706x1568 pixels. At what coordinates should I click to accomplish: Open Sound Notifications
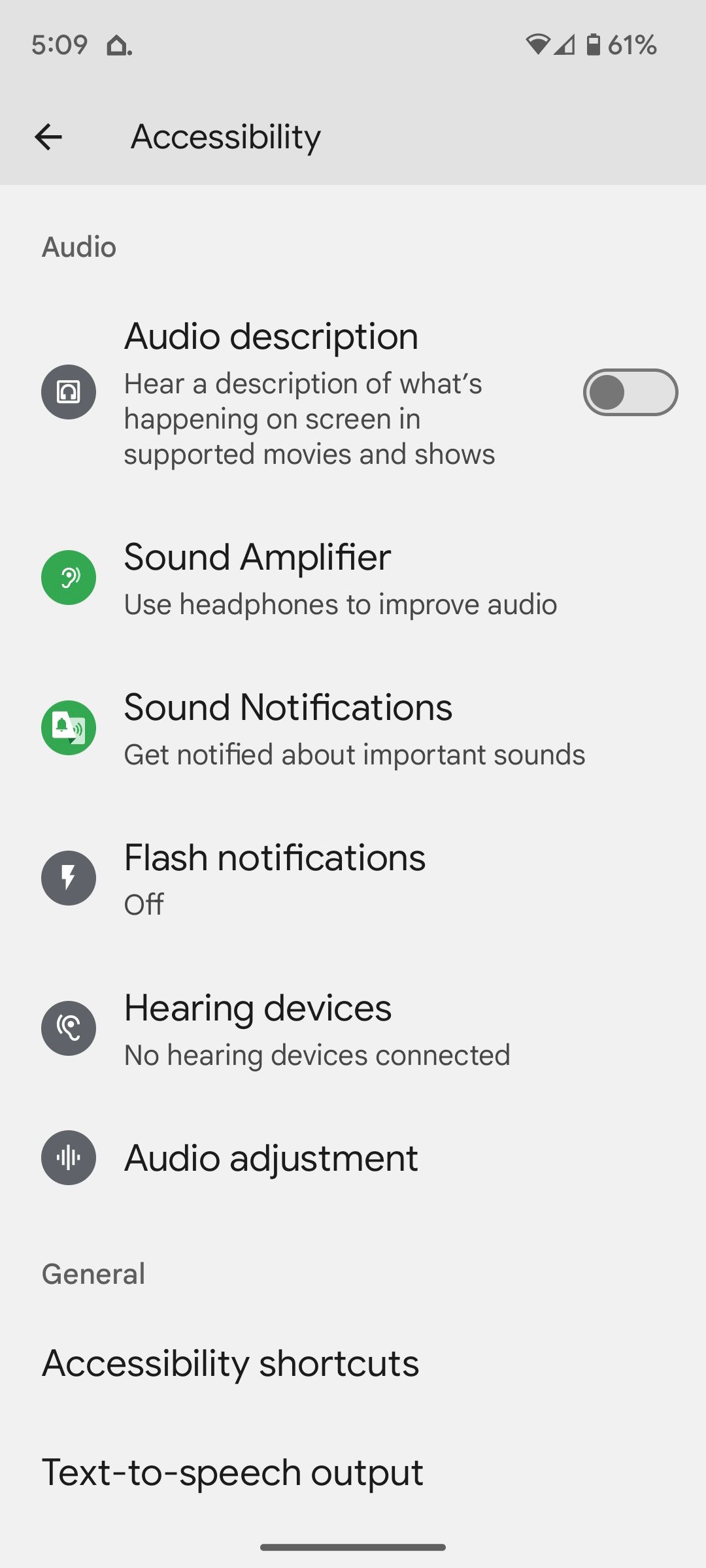353,728
